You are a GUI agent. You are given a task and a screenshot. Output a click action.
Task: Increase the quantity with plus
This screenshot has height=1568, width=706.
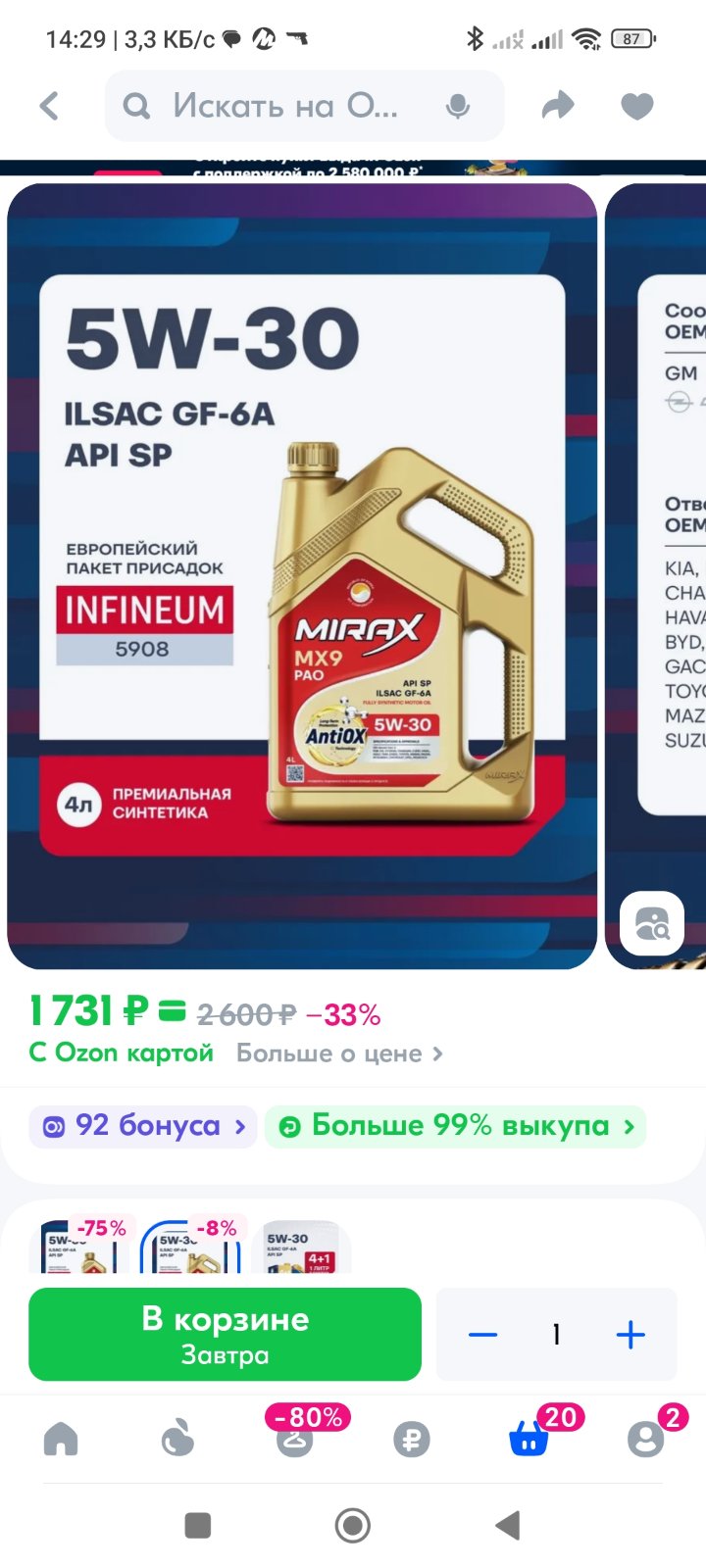630,1335
